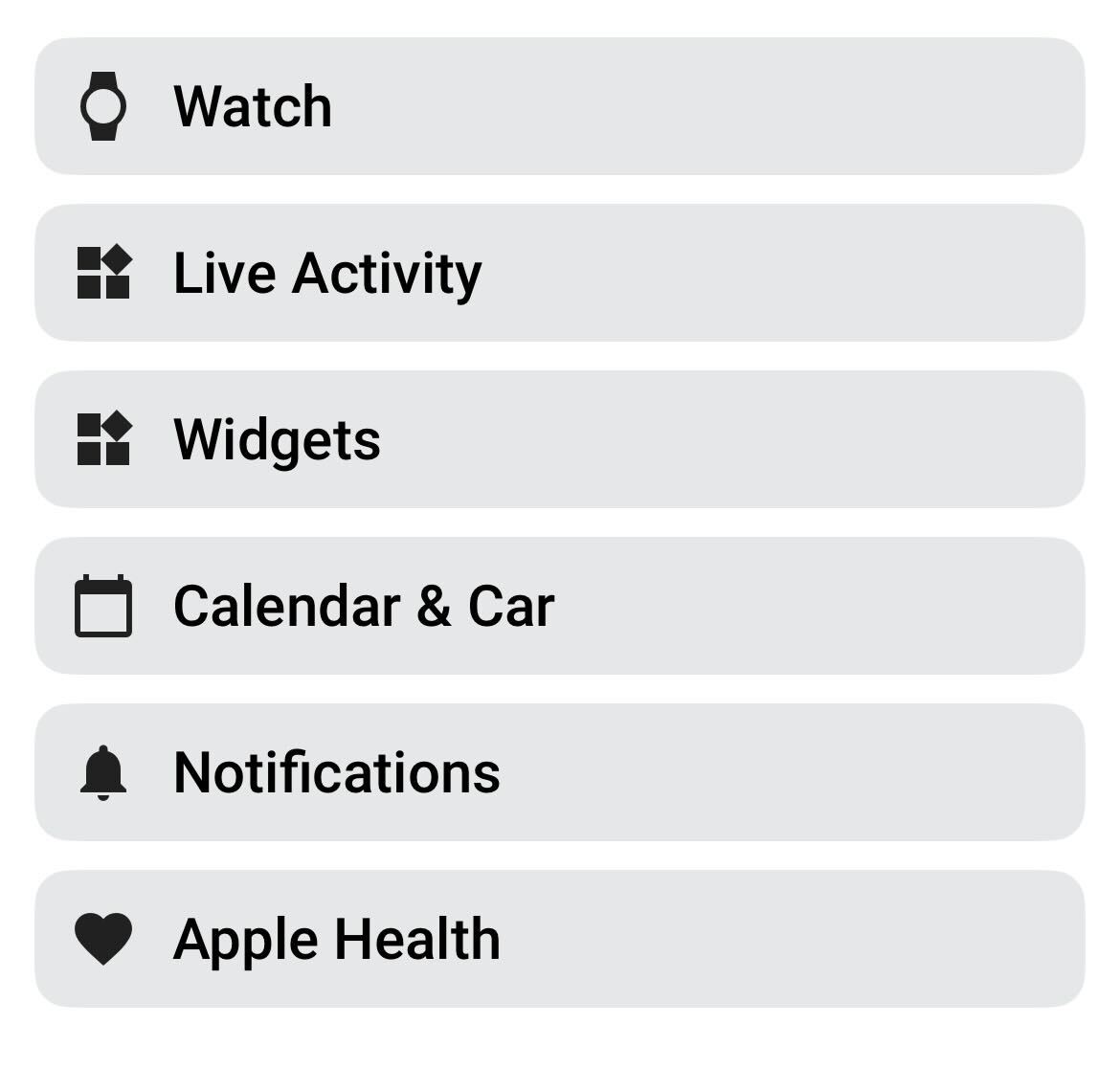Tap the Apple Health row
This screenshot has width=1120, height=1068.
point(559,939)
